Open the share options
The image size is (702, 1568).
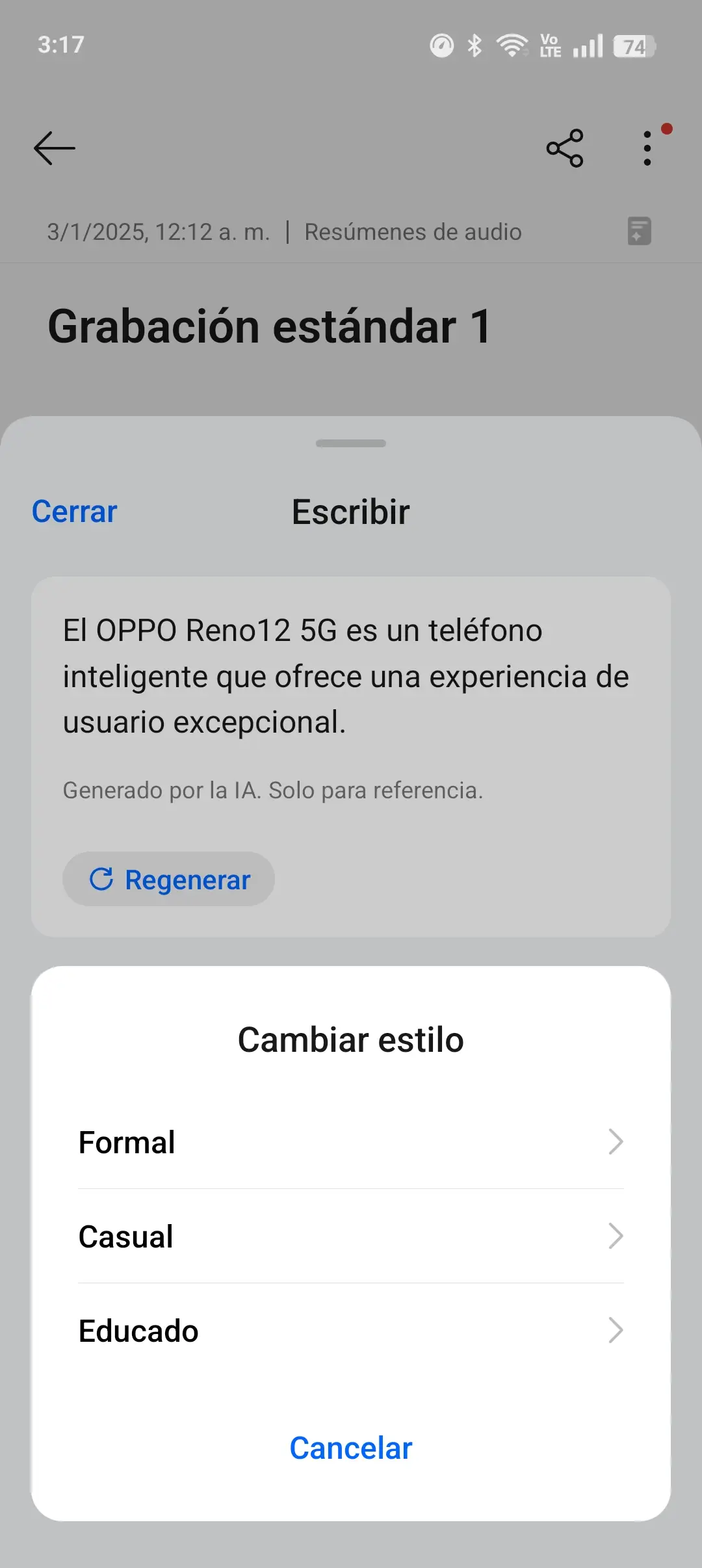(x=565, y=148)
